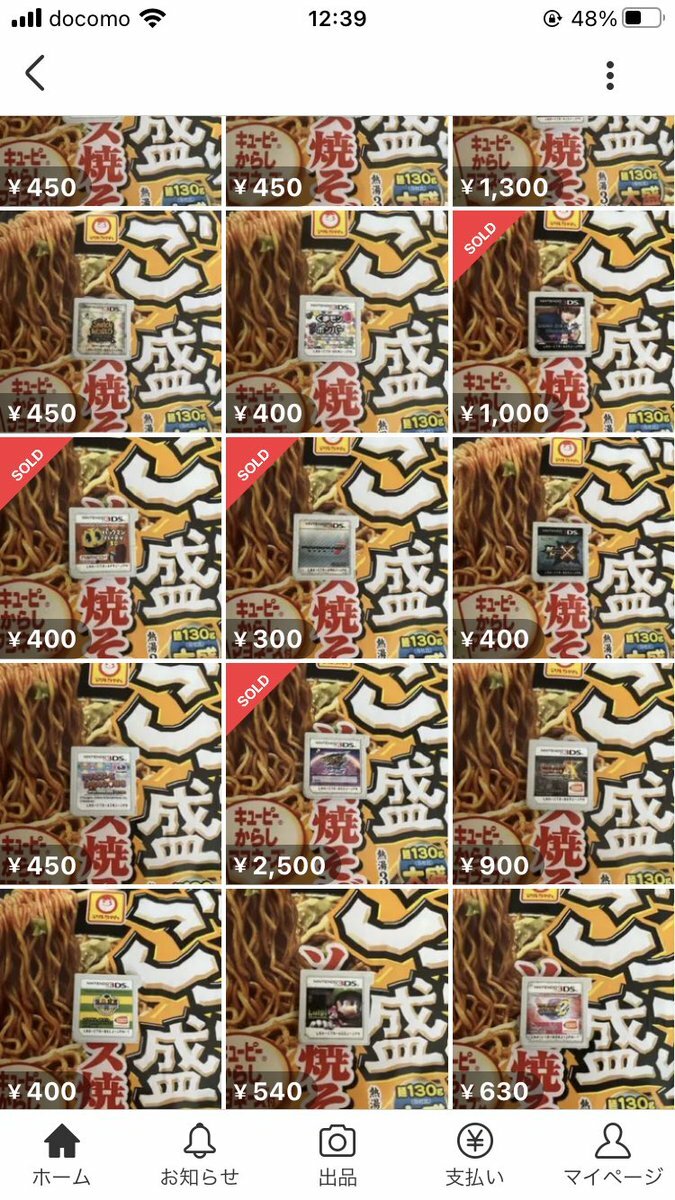Open the ¥630 game listing
Viewport: 675px width, 1200px height.
point(563,998)
